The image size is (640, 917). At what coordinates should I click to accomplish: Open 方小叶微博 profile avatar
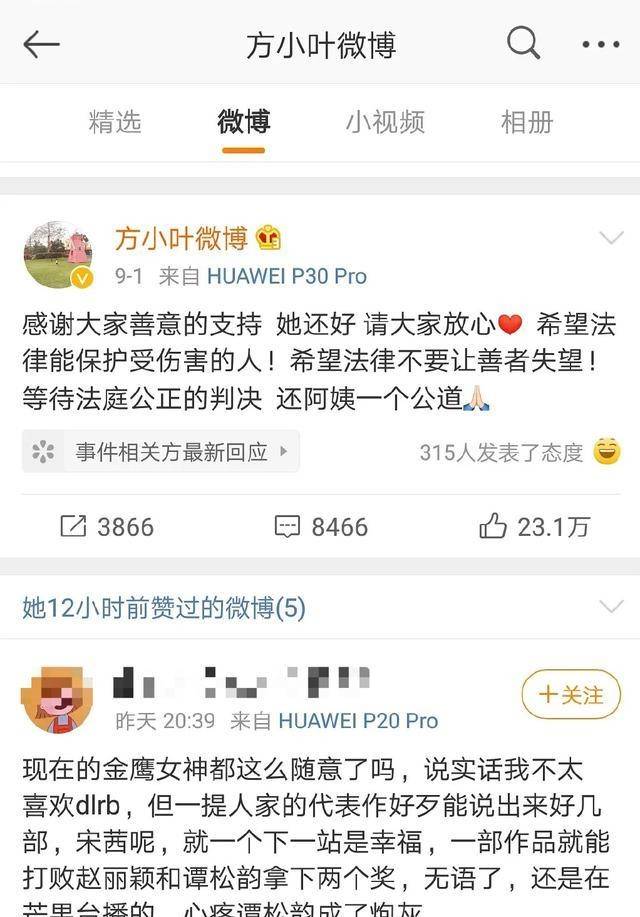[x=58, y=255]
